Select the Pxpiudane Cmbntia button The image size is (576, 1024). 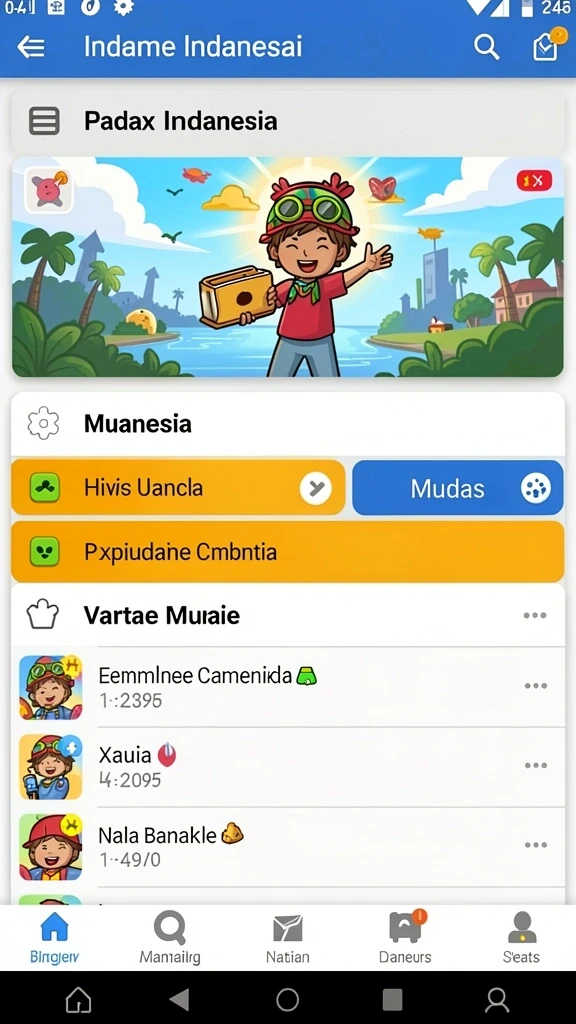click(x=287, y=552)
